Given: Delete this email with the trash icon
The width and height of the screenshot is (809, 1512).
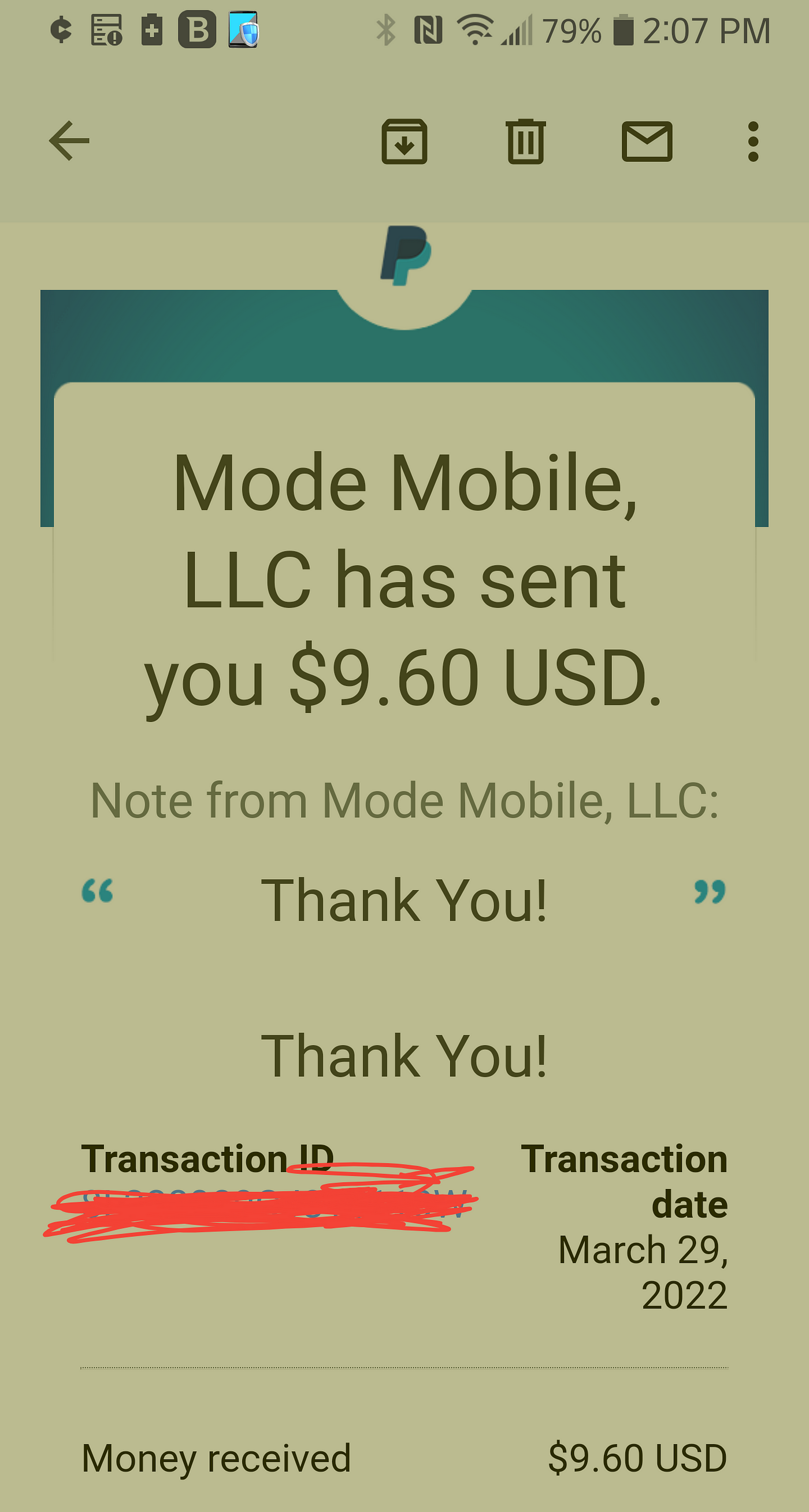Looking at the screenshot, I should coord(526,141).
